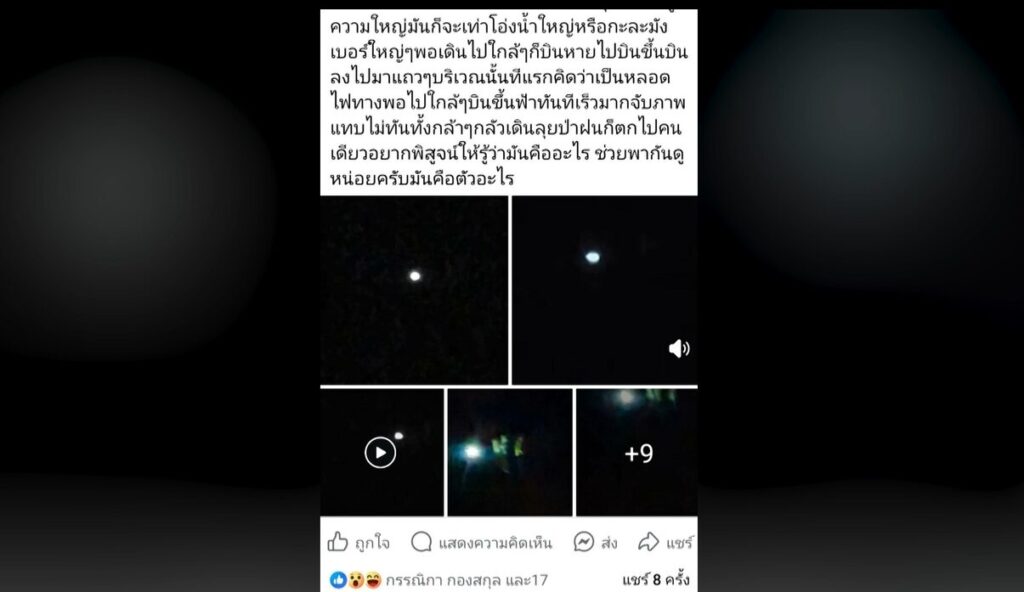Send the post via Messenger ส่ง
The height and width of the screenshot is (592, 1024).
(x=596, y=543)
